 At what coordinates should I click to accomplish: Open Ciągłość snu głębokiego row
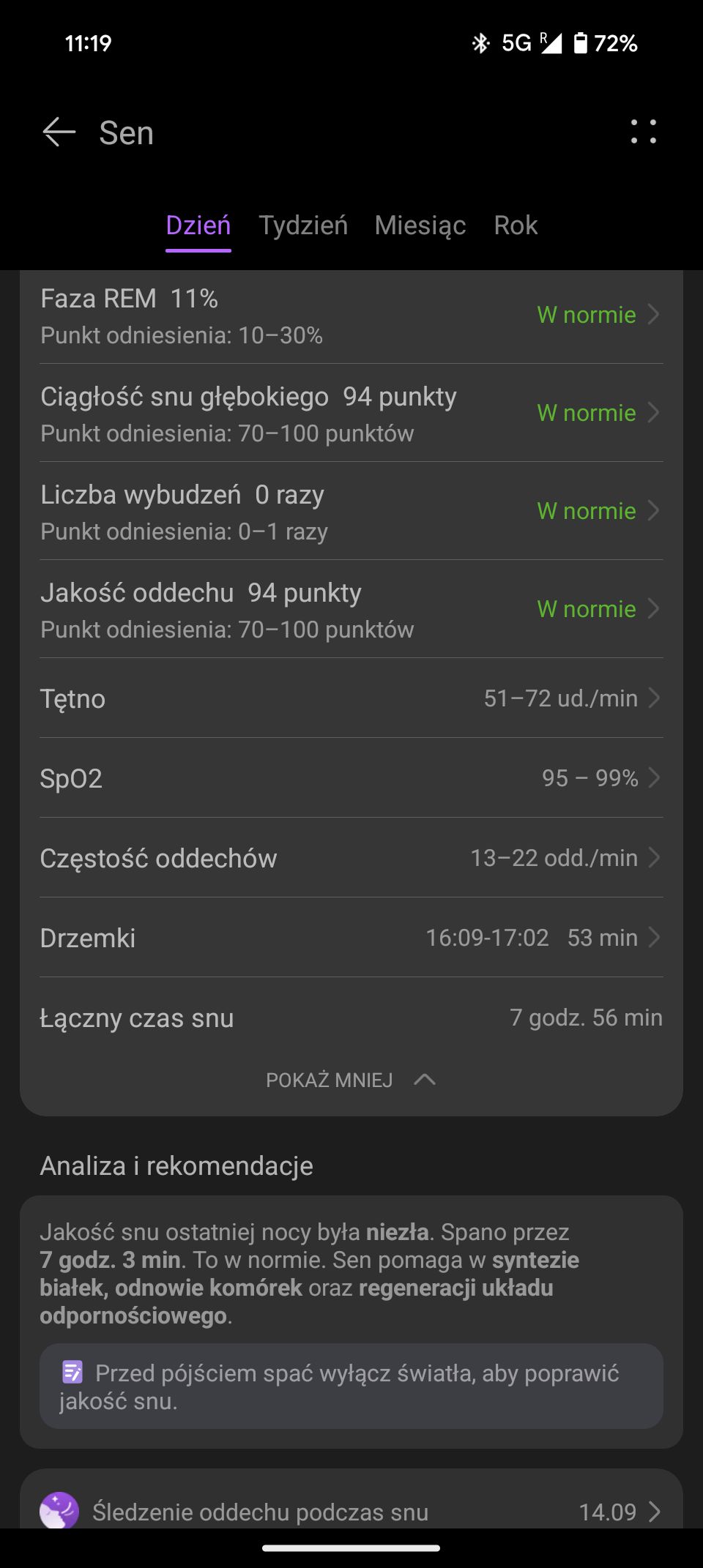click(351, 413)
